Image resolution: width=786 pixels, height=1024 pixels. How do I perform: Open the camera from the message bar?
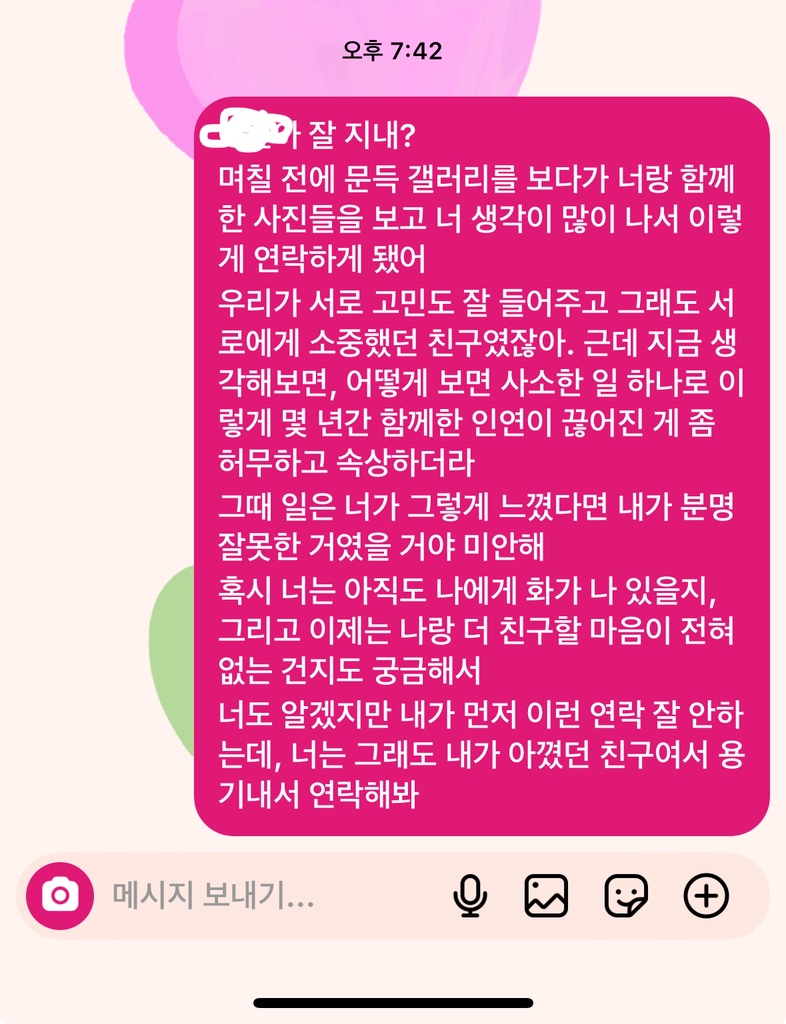60,895
